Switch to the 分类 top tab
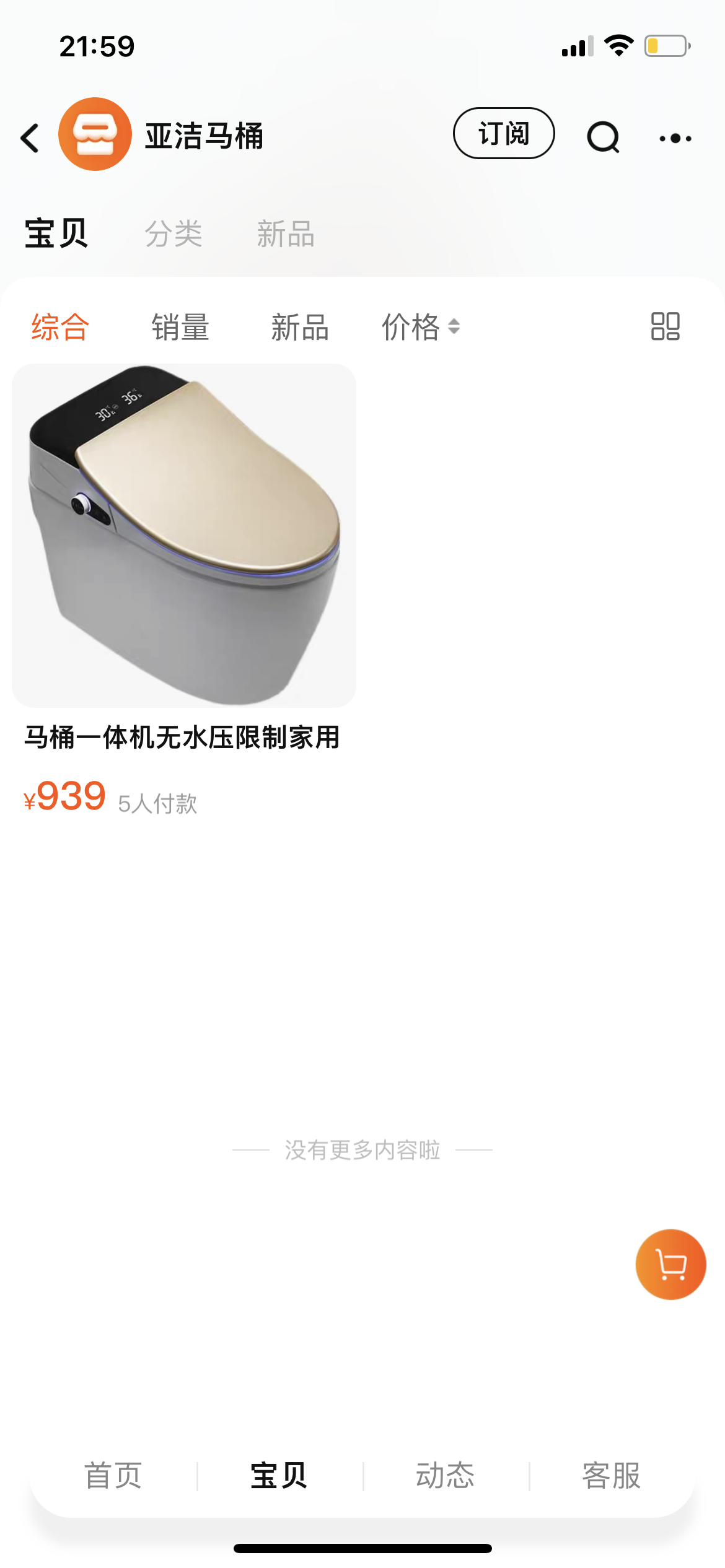This screenshot has width=725, height=1568. (174, 234)
